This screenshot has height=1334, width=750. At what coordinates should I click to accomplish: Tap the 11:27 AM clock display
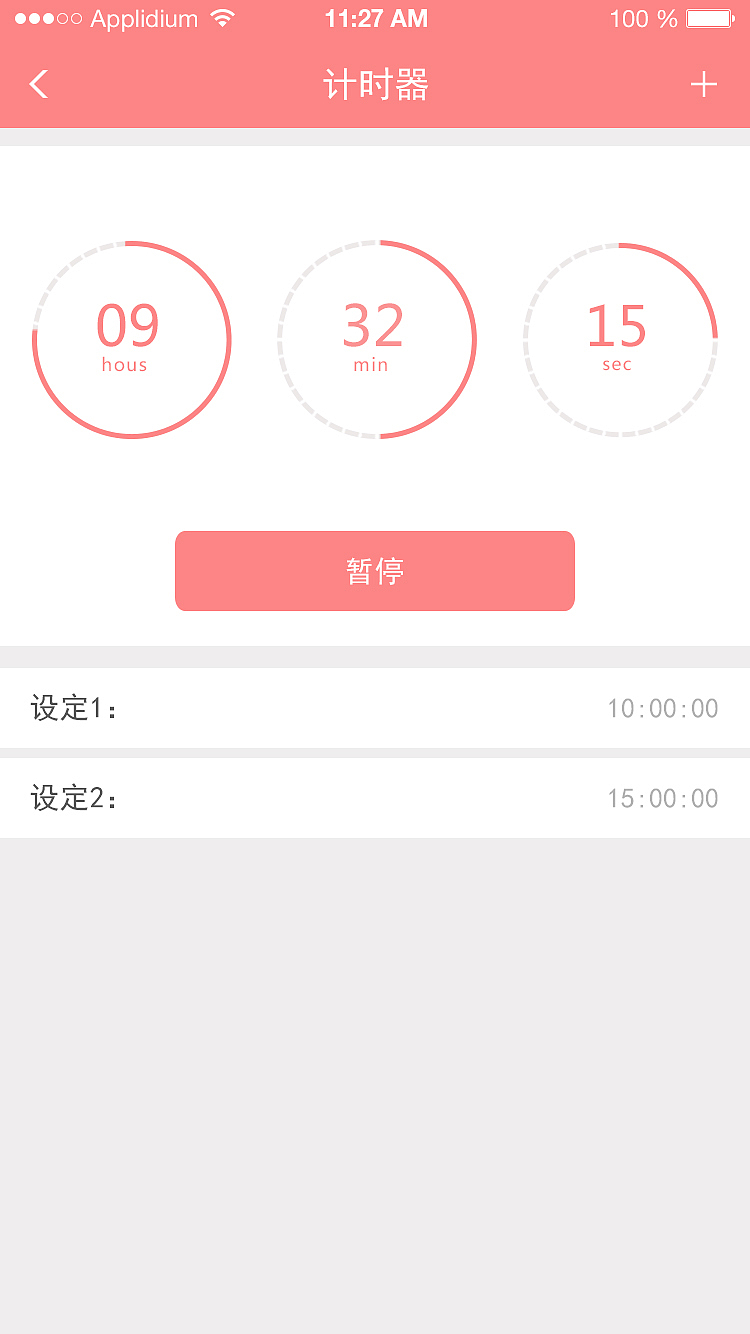375,17
